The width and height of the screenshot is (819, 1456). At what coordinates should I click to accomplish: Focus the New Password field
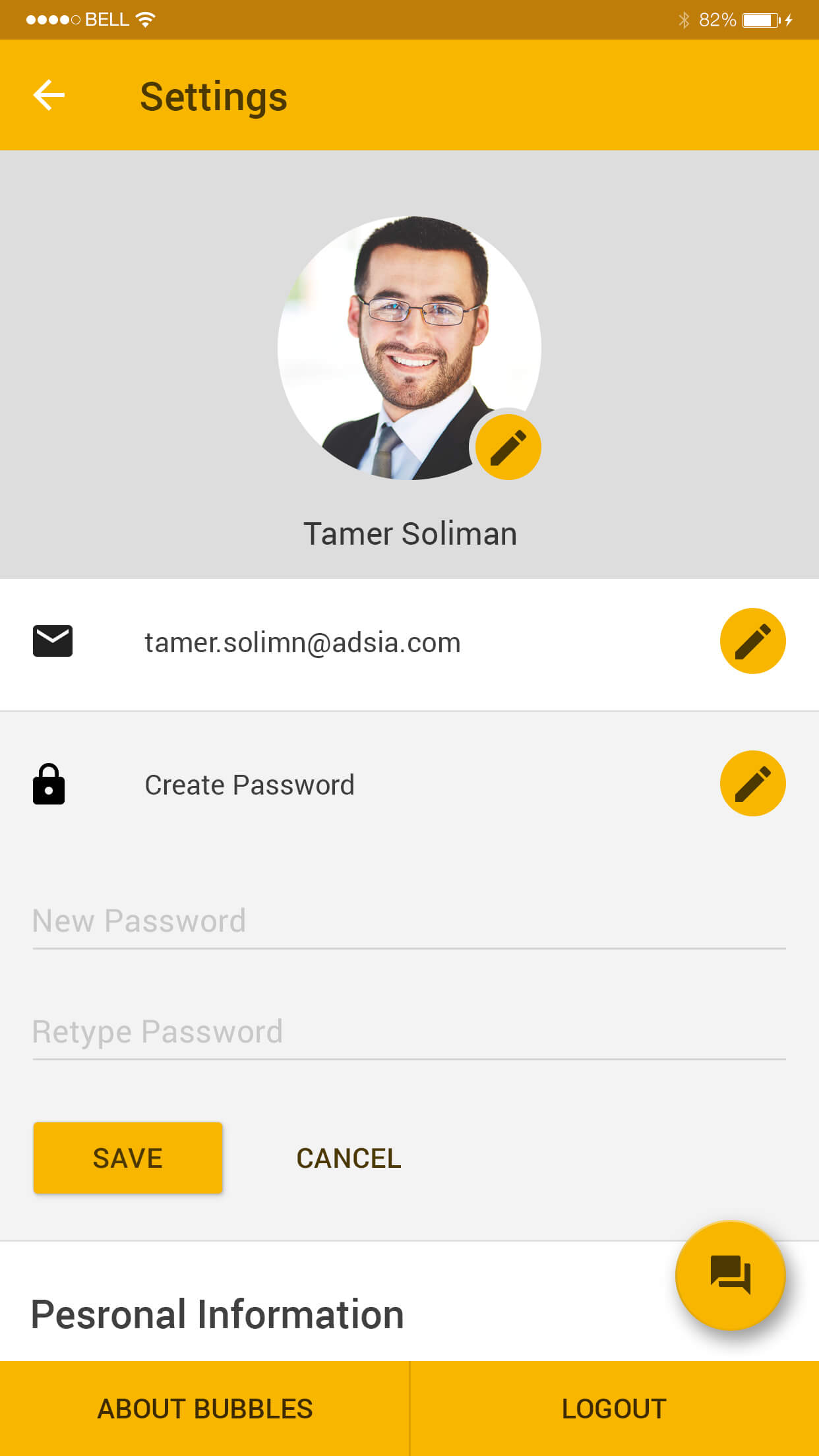(x=409, y=923)
